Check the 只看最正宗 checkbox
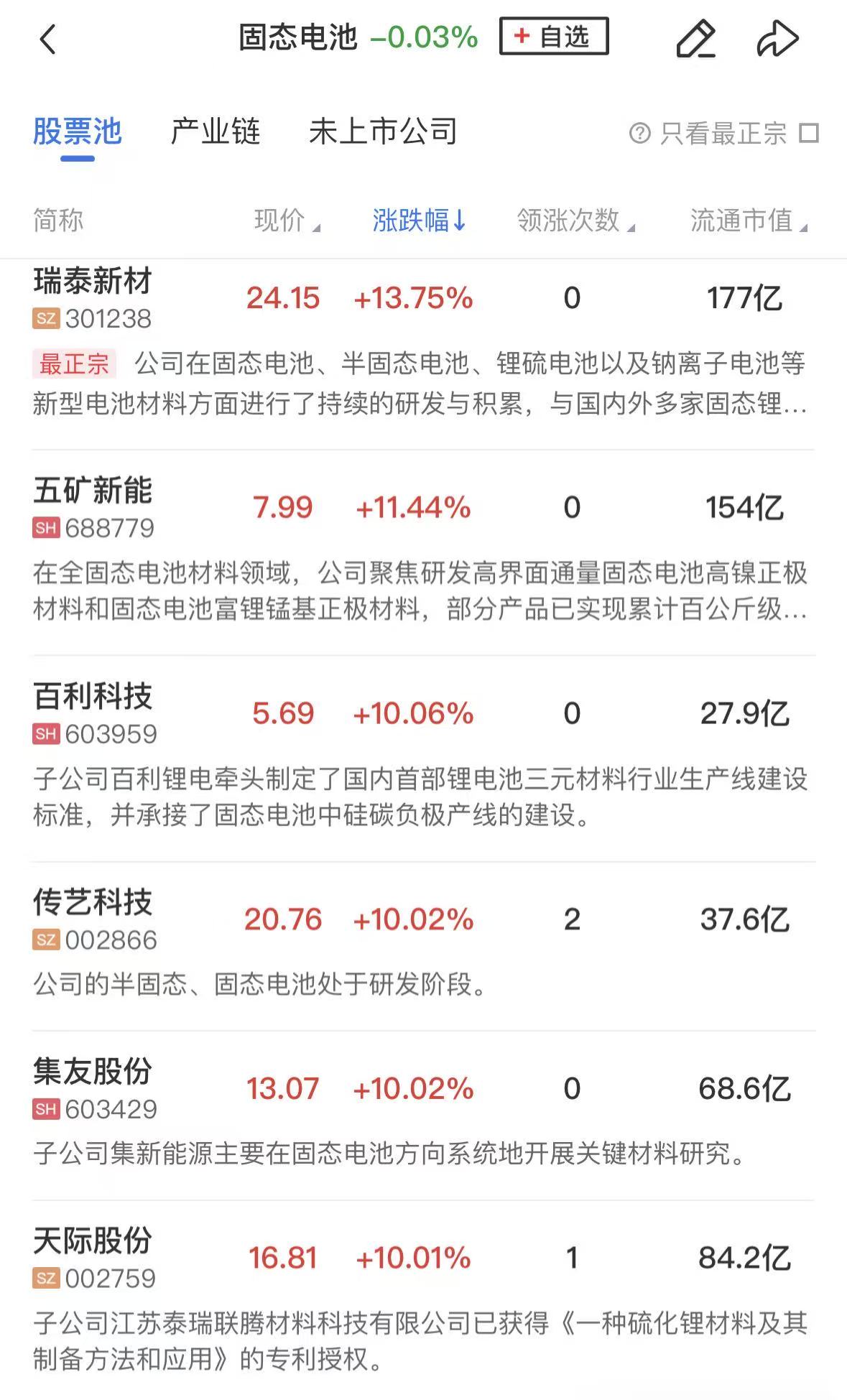The image size is (847, 1400). pos(809,134)
